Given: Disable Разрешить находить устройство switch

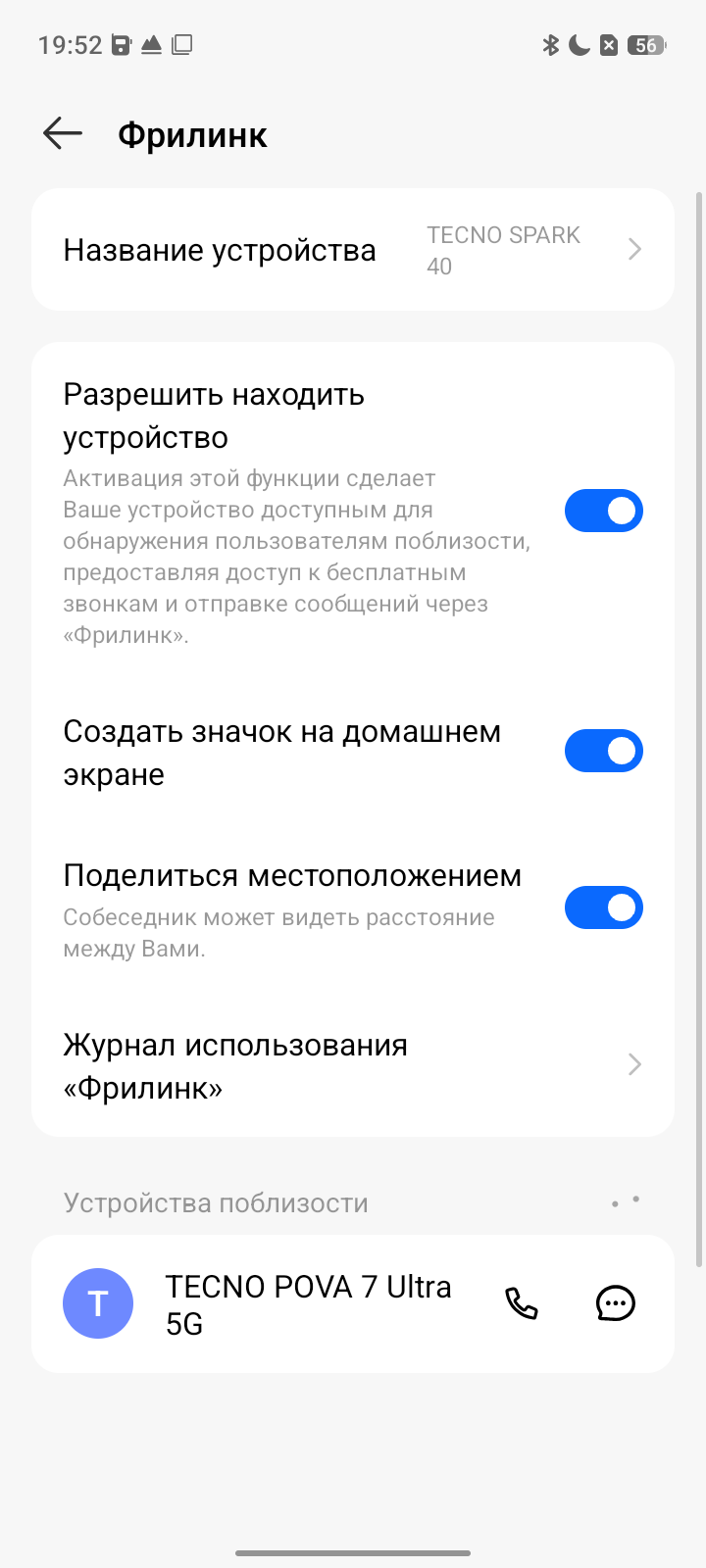Looking at the screenshot, I should click(x=603, y=511).
